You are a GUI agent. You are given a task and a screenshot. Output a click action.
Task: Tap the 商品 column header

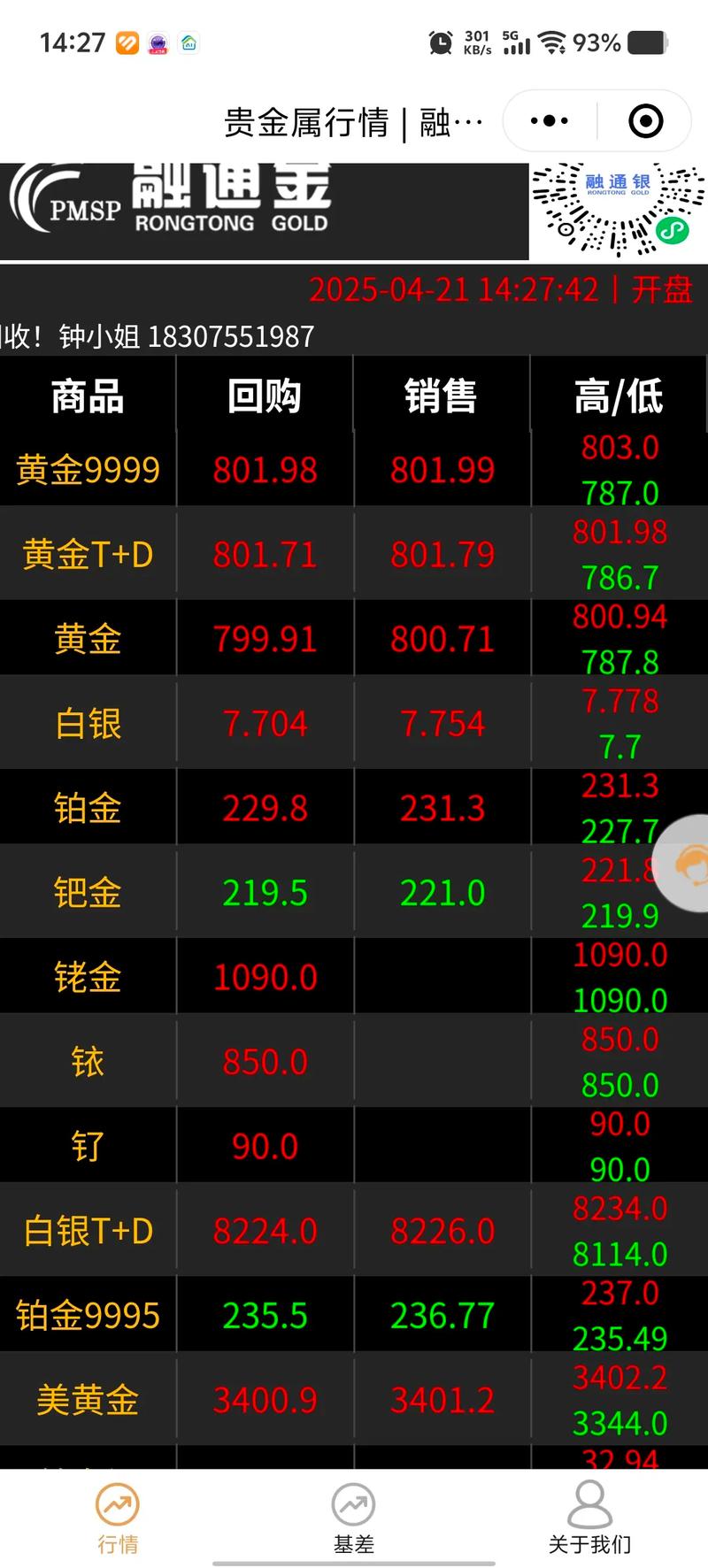87,398
